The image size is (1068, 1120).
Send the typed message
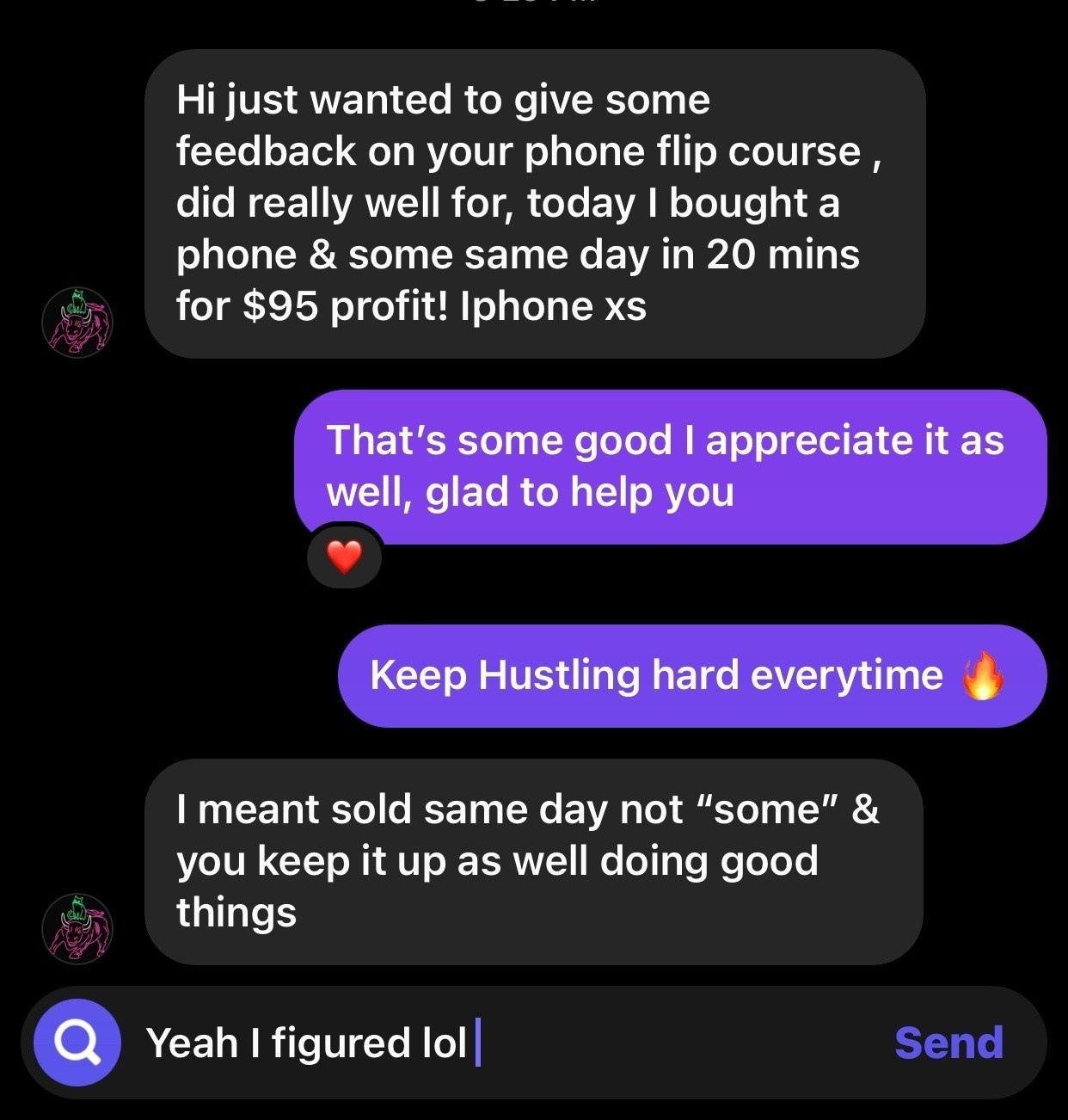tap(948, 1043)
